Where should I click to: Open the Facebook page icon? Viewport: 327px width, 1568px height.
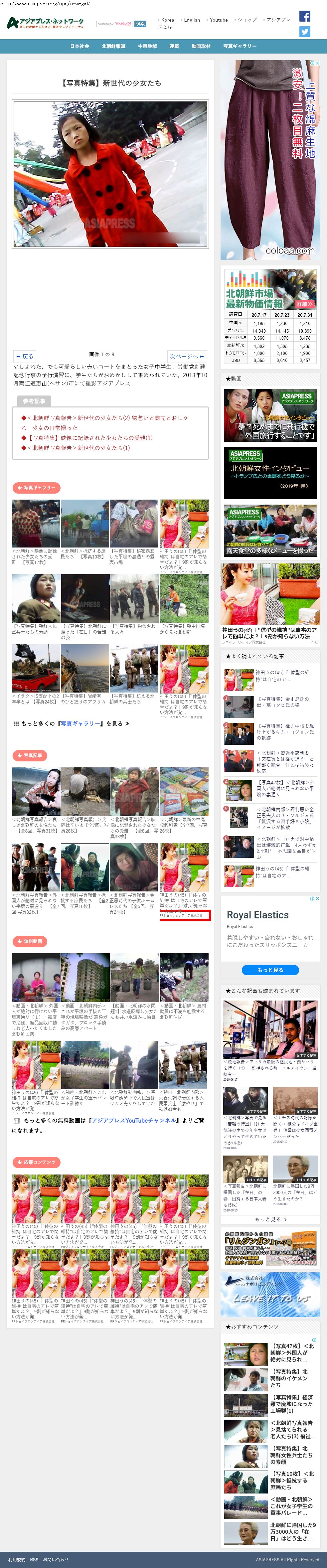point(304,16)
